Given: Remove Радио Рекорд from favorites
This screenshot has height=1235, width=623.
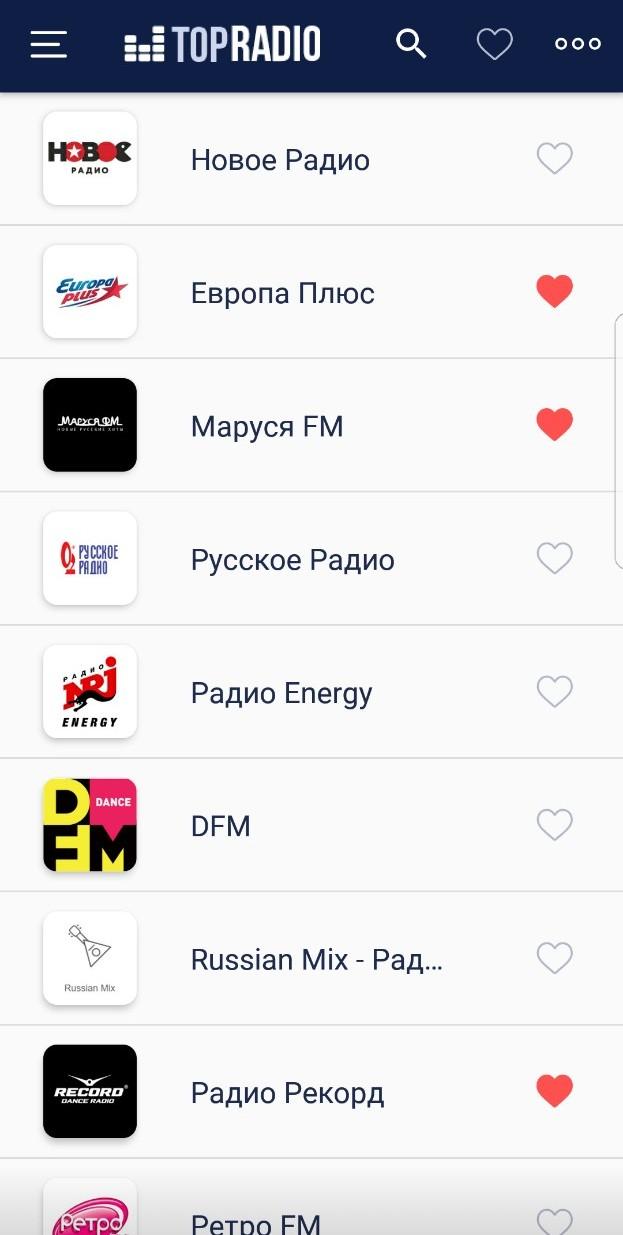Looking at the screenshot, I should [555, 1091].
